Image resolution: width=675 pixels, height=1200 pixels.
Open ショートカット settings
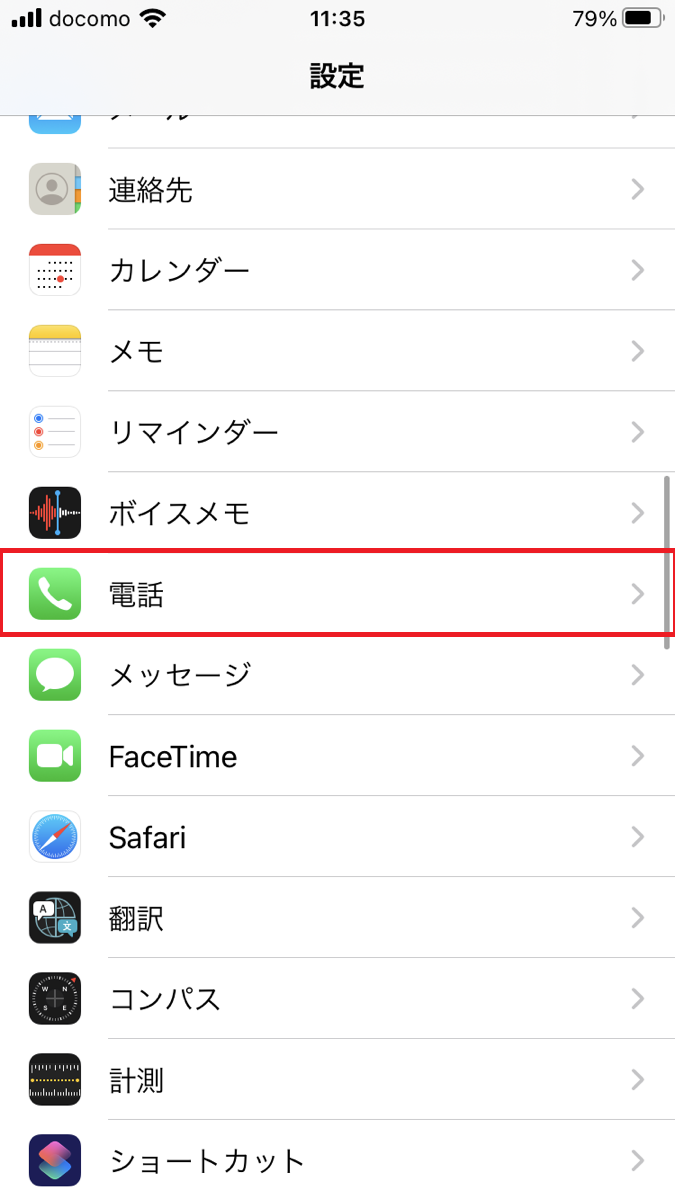point(337,1160)
